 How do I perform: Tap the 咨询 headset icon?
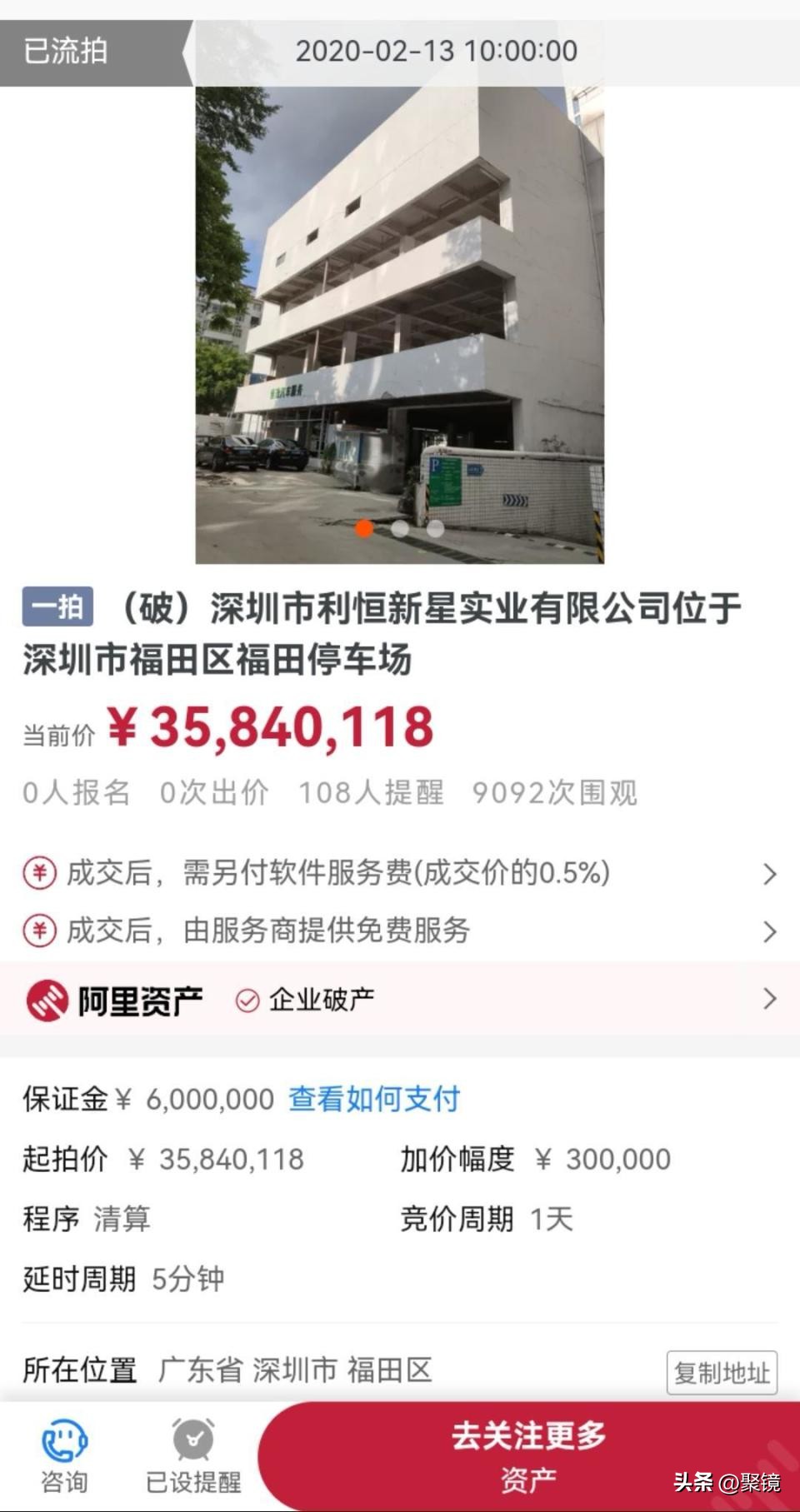pyautogui.click(x=65, y=1440)
